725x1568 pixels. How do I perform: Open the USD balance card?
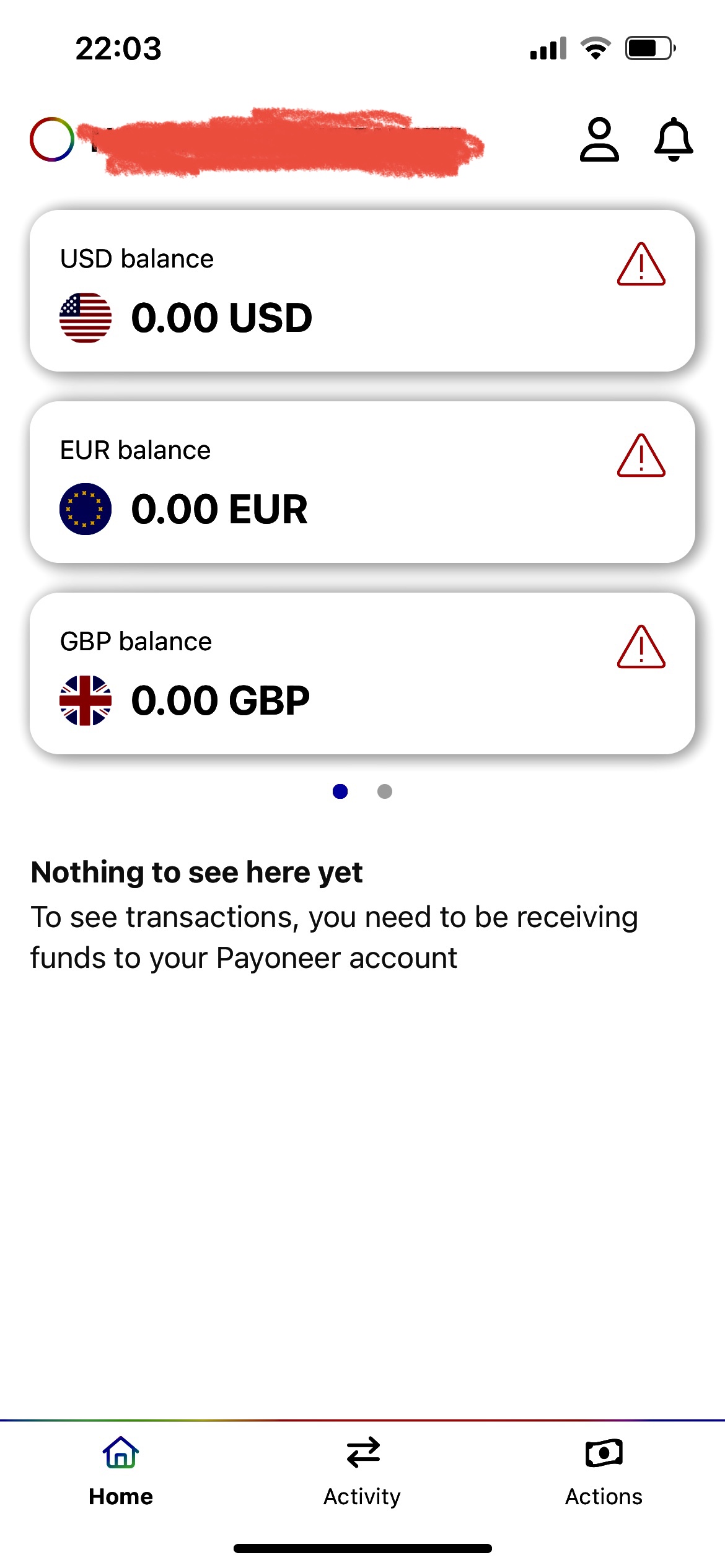tap(362, 291)
